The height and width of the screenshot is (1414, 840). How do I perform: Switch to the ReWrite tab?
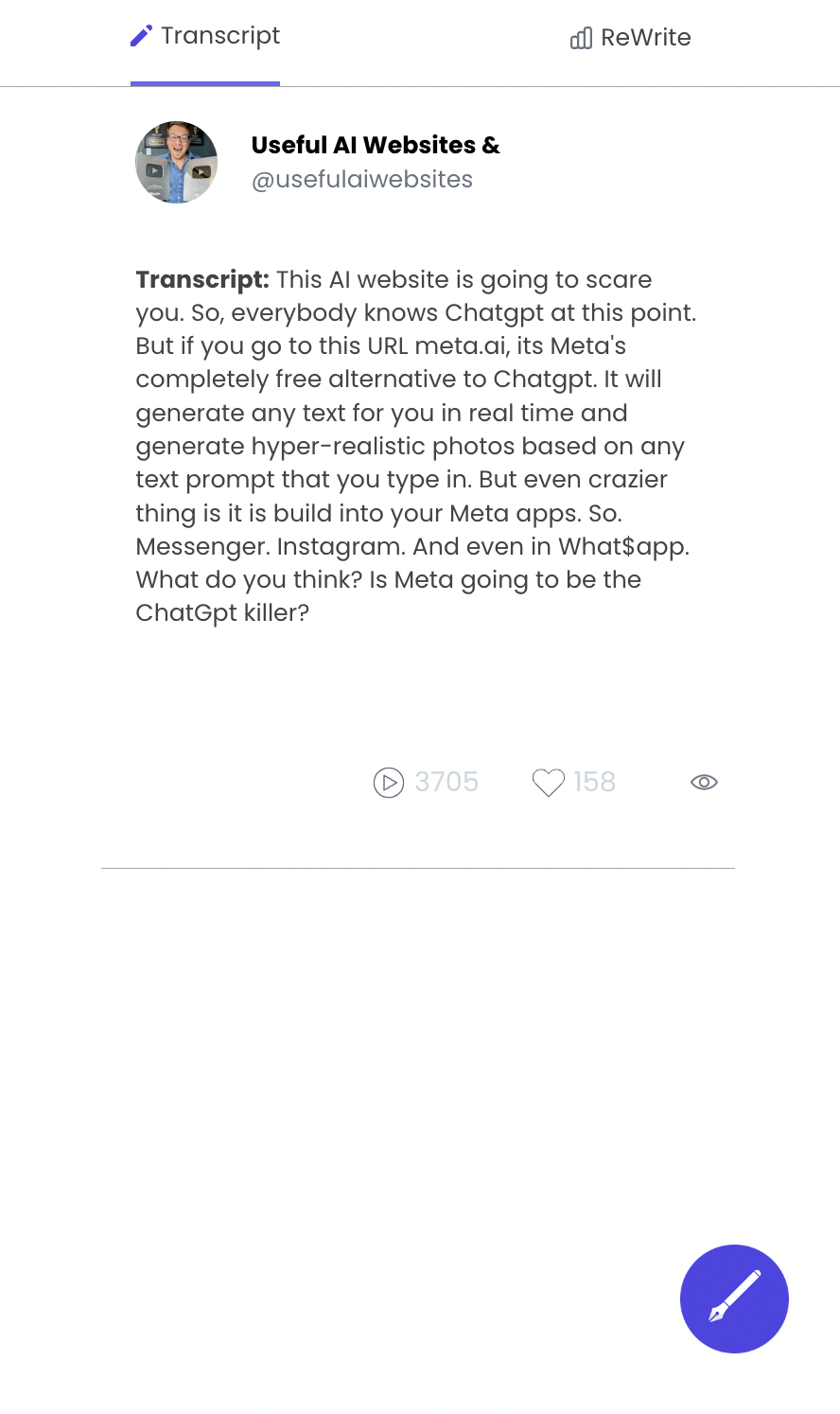point(630,38)
